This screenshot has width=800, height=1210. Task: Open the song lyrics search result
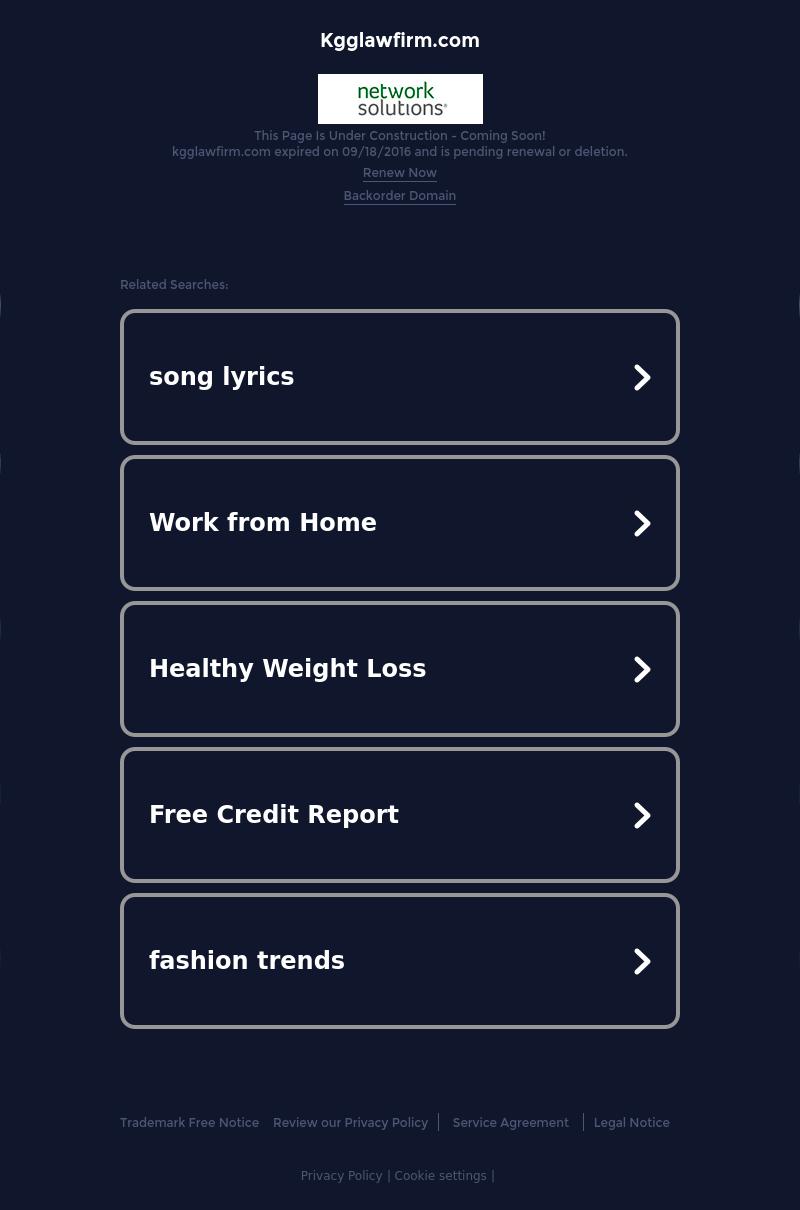point(399,377)
